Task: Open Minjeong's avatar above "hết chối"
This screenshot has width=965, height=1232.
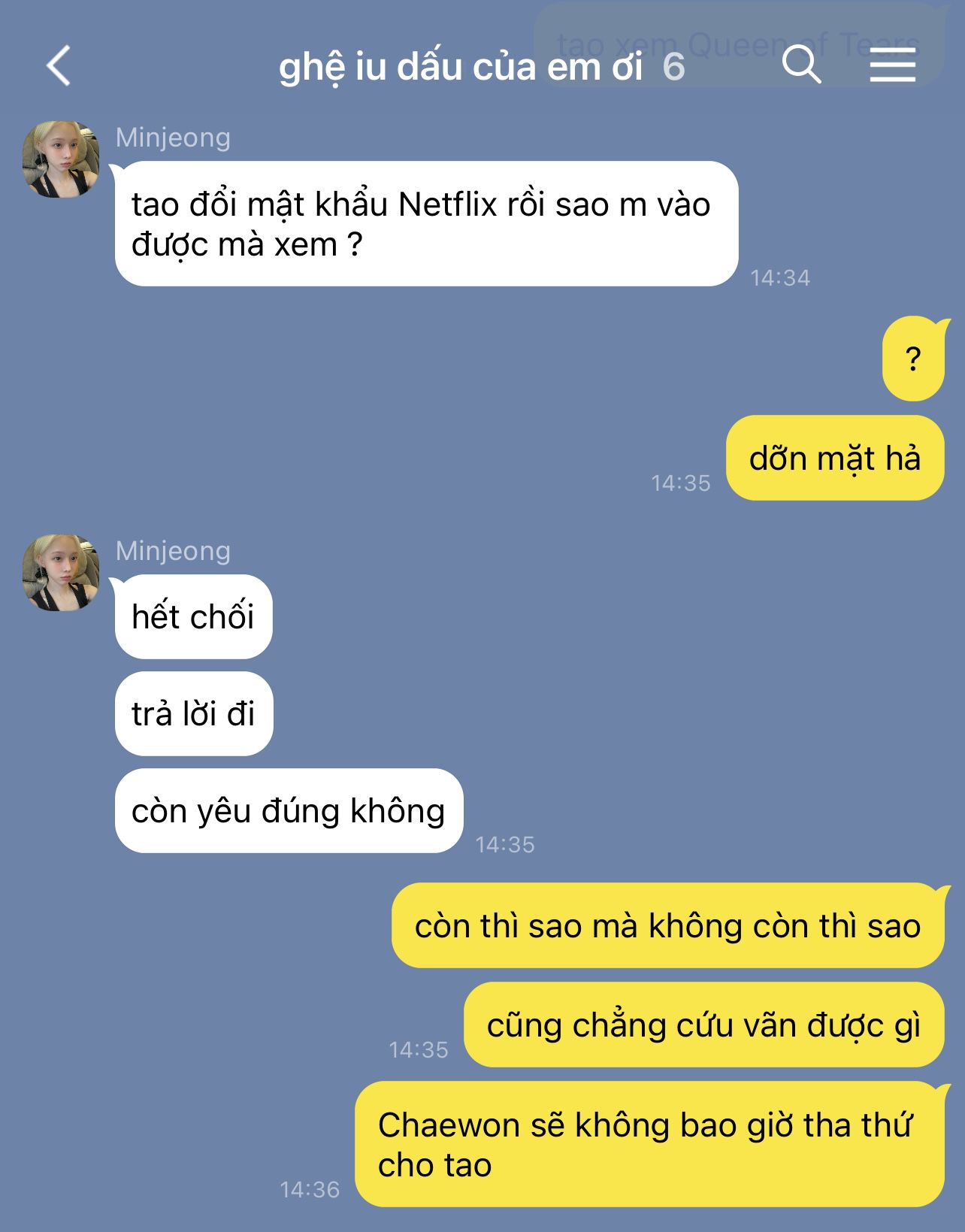Action: [x=61, y=573]
